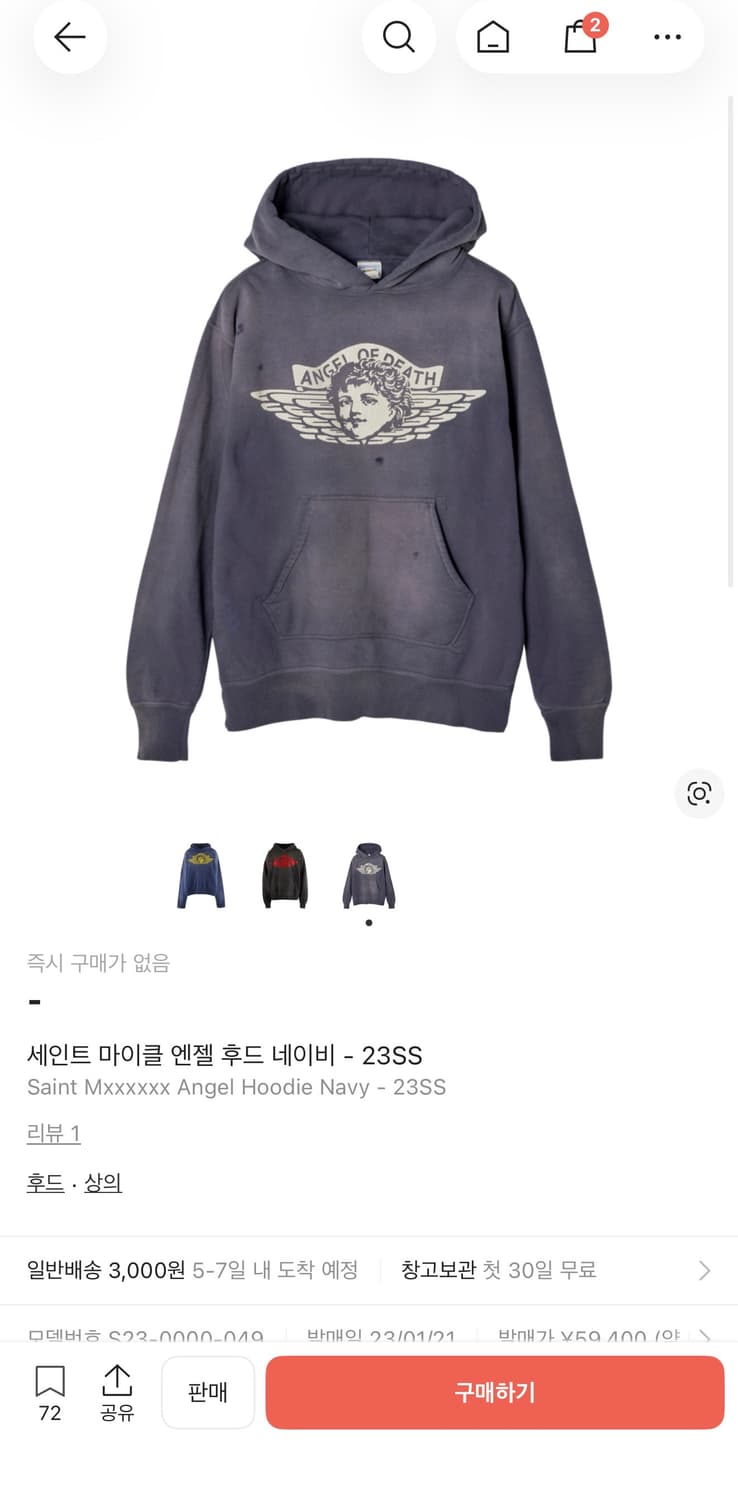Select the current image page indicator dot
The width and height of the screenshot is (738, 1500).
[368, 923]
